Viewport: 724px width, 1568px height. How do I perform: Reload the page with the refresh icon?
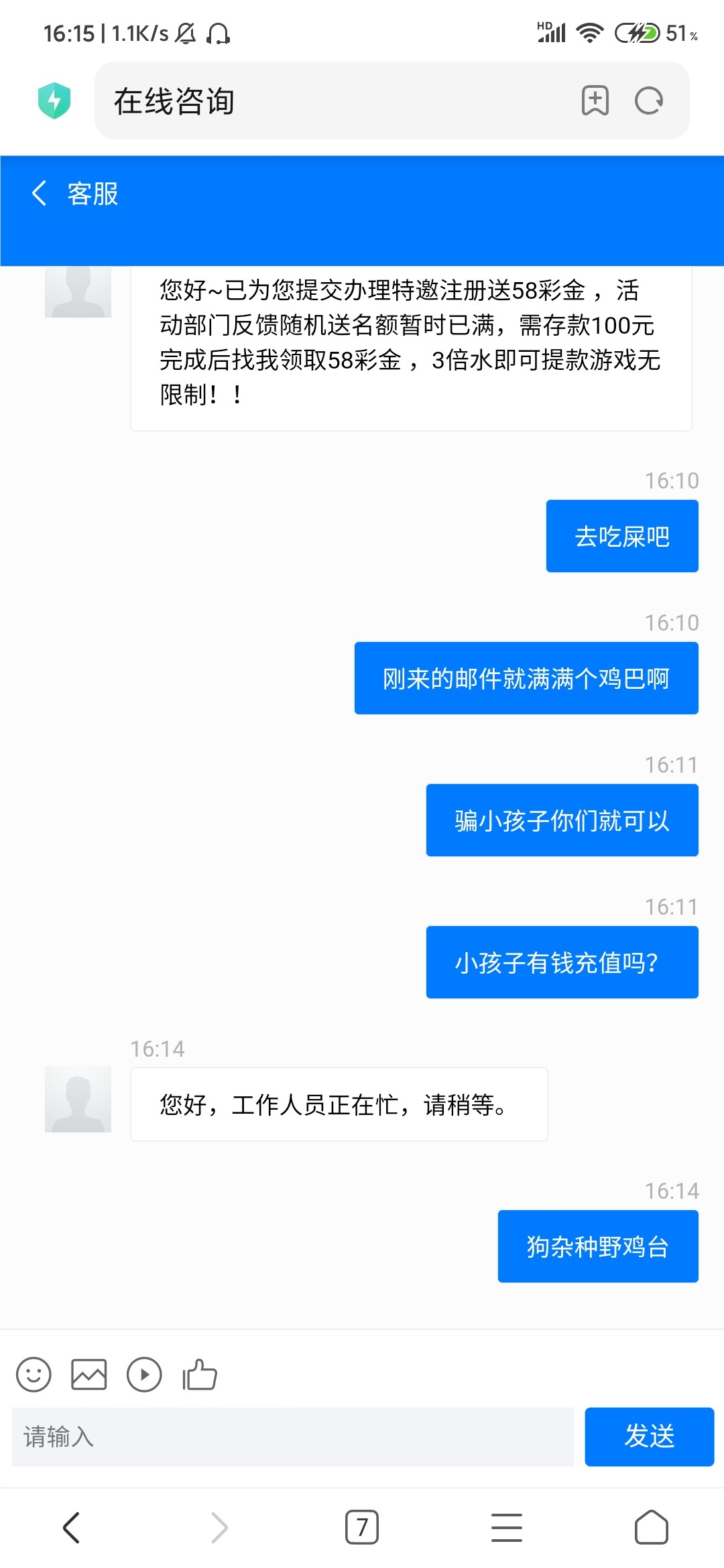click(x=649, y=101)
